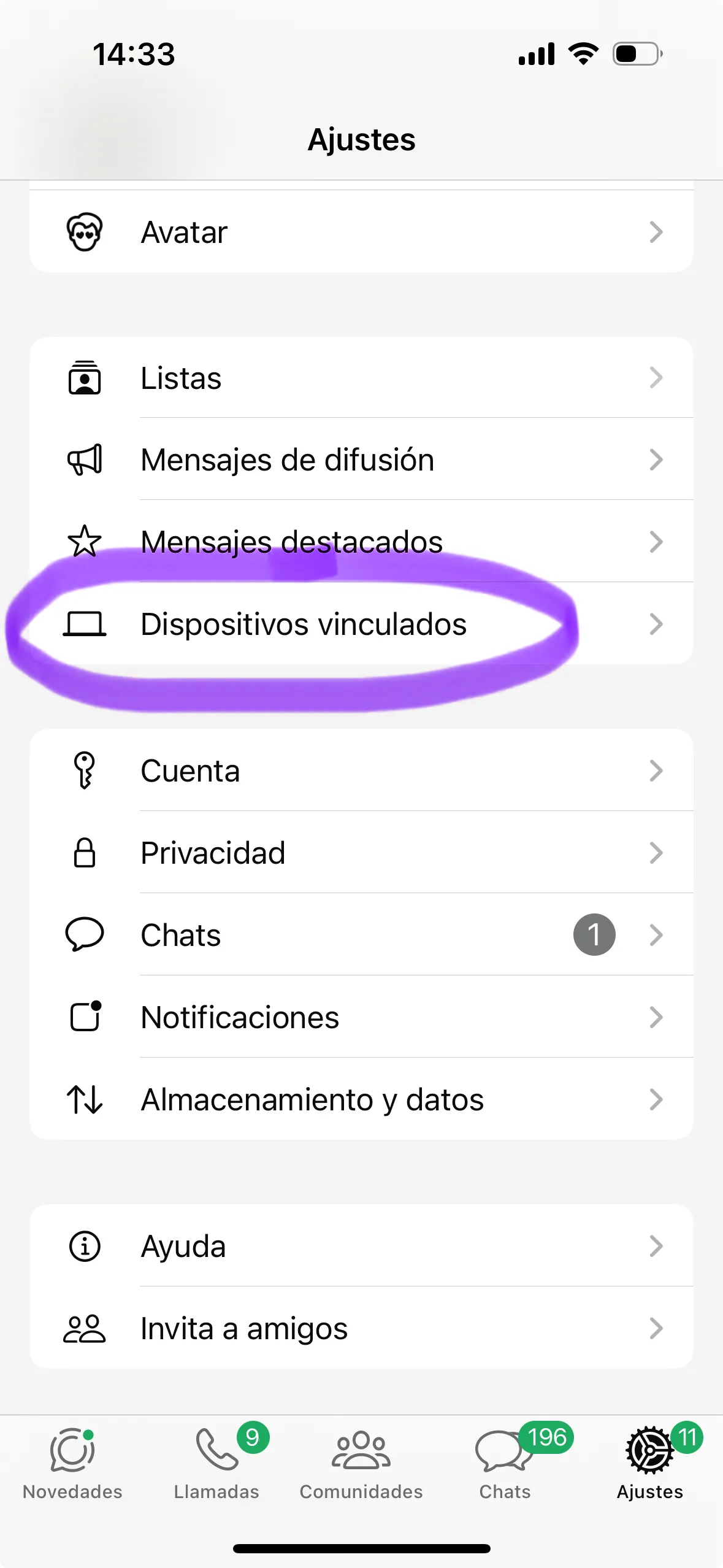
Task: Select the star icon beside Mensajes destacados
Action: (85, 541)
